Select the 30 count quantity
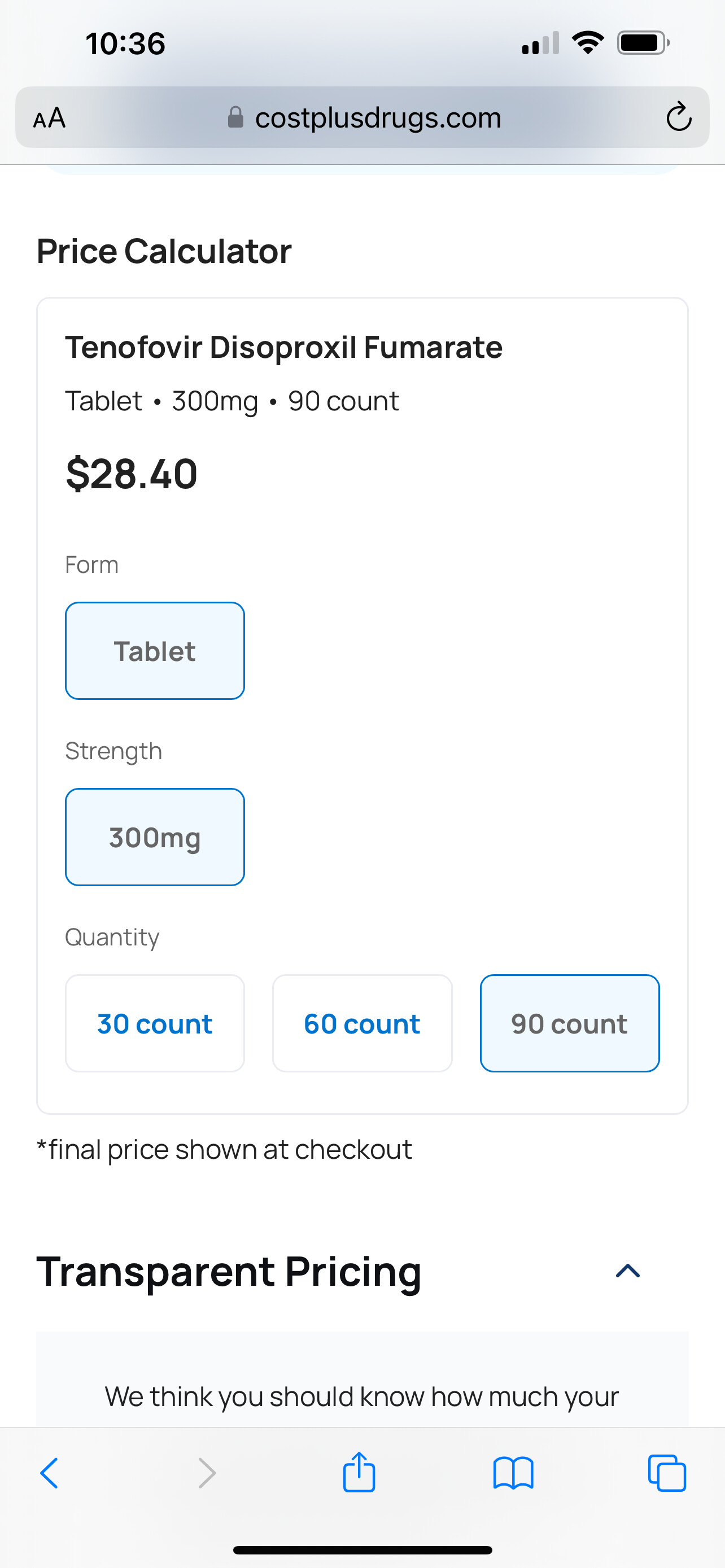725x1568 pixels. [x=155, y=1023]
